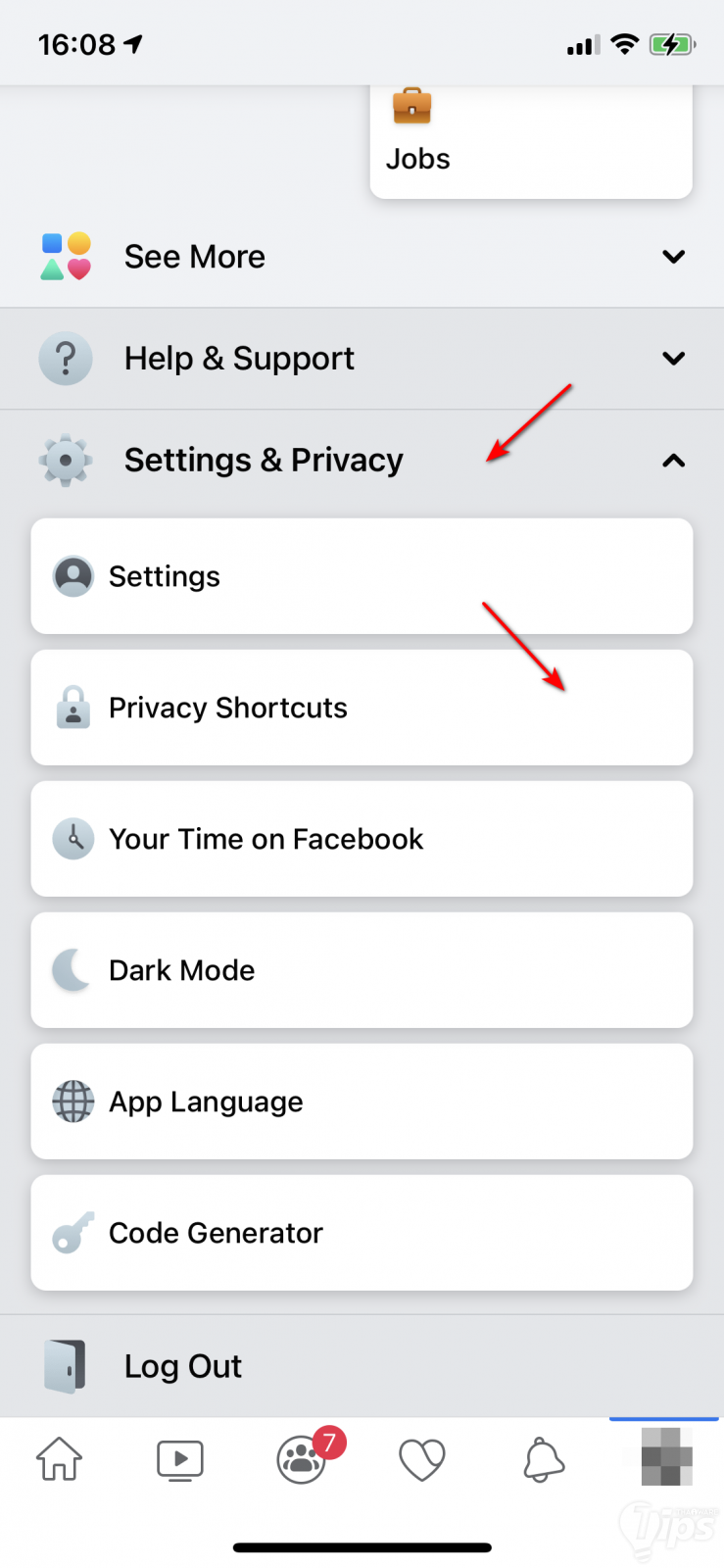The image size is (724, 1568).
Task: Open Dark Mode options
Action: (362, 970)
